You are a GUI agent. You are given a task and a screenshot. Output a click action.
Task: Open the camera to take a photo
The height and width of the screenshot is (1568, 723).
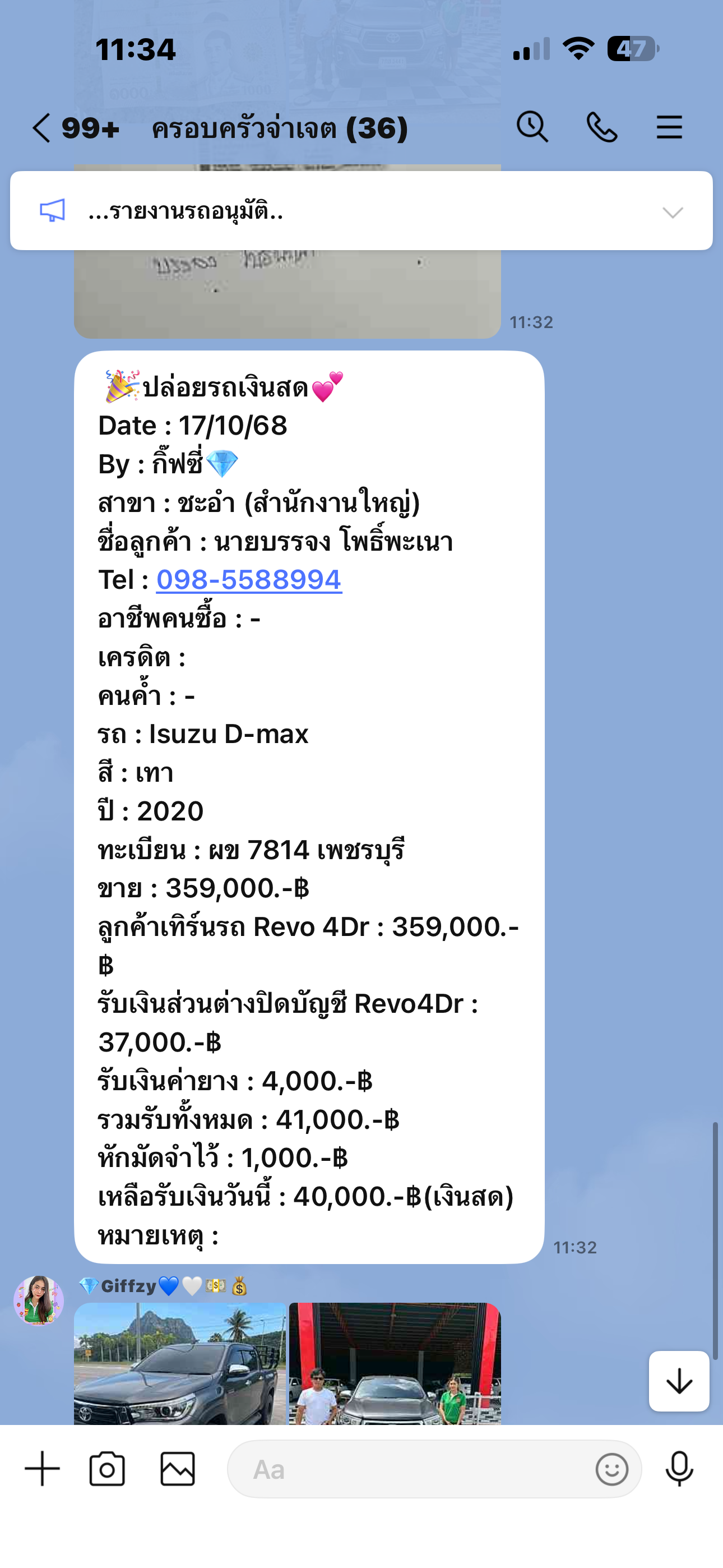(x=107, y=1469)
